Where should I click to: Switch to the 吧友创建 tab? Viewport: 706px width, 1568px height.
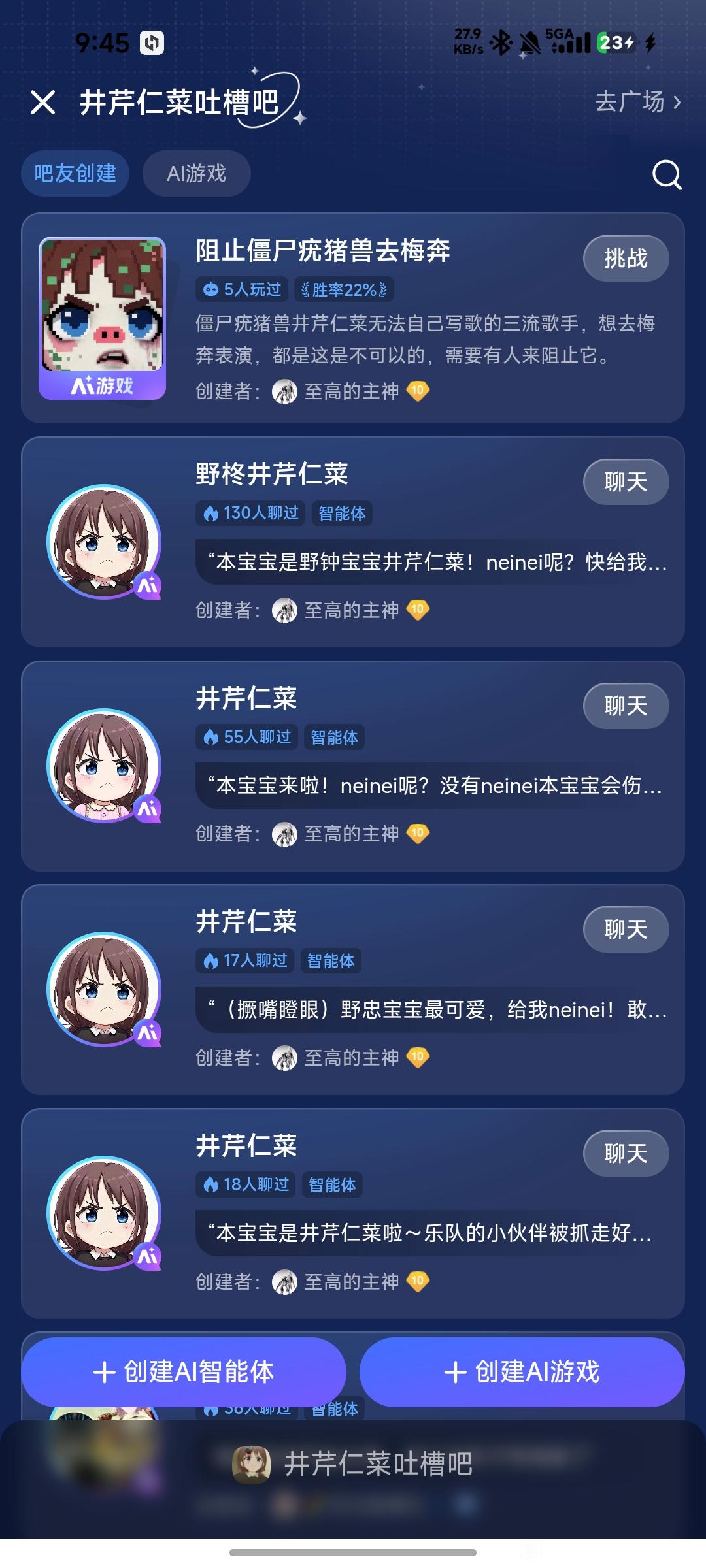point(75,173)
